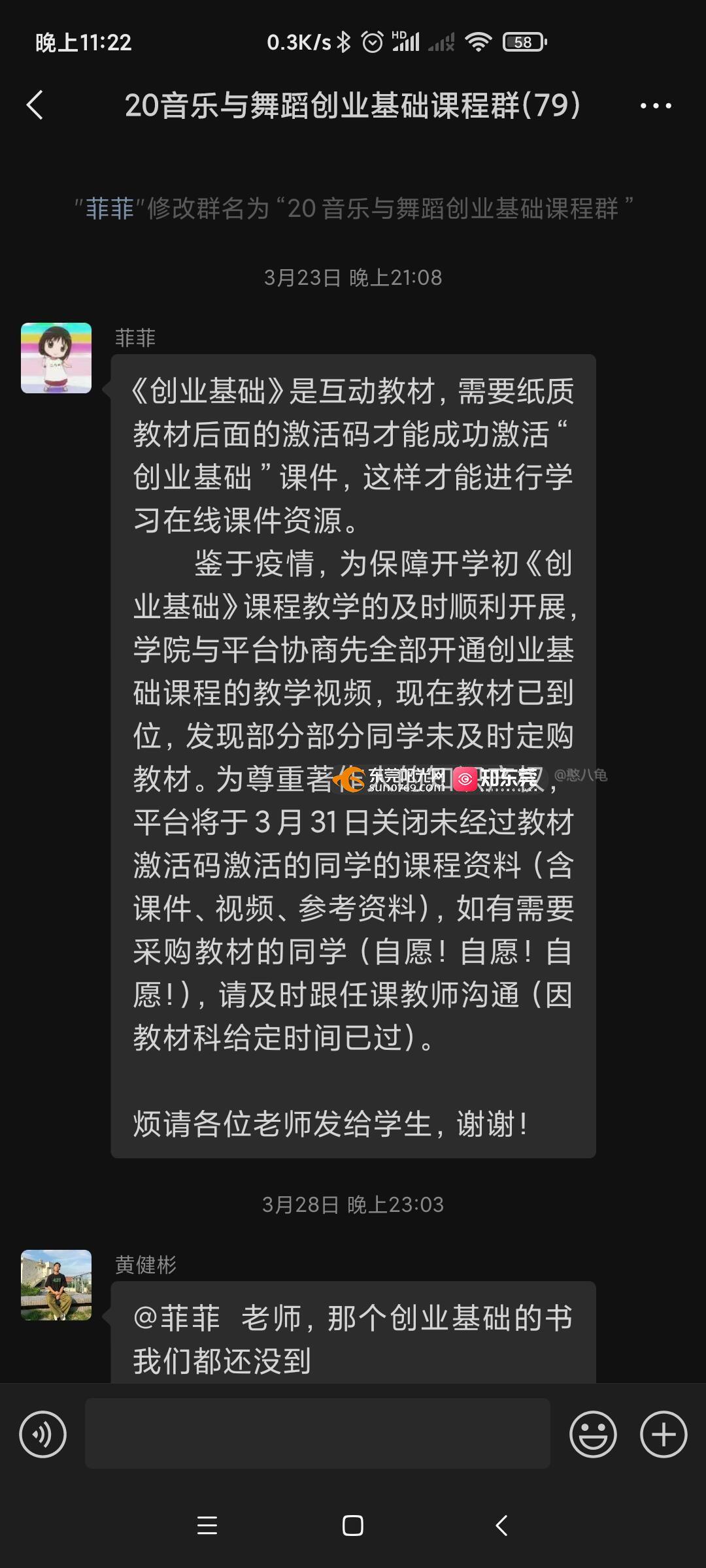Tap the 菲菲 name in rename notice

click(x=109, y=209)
